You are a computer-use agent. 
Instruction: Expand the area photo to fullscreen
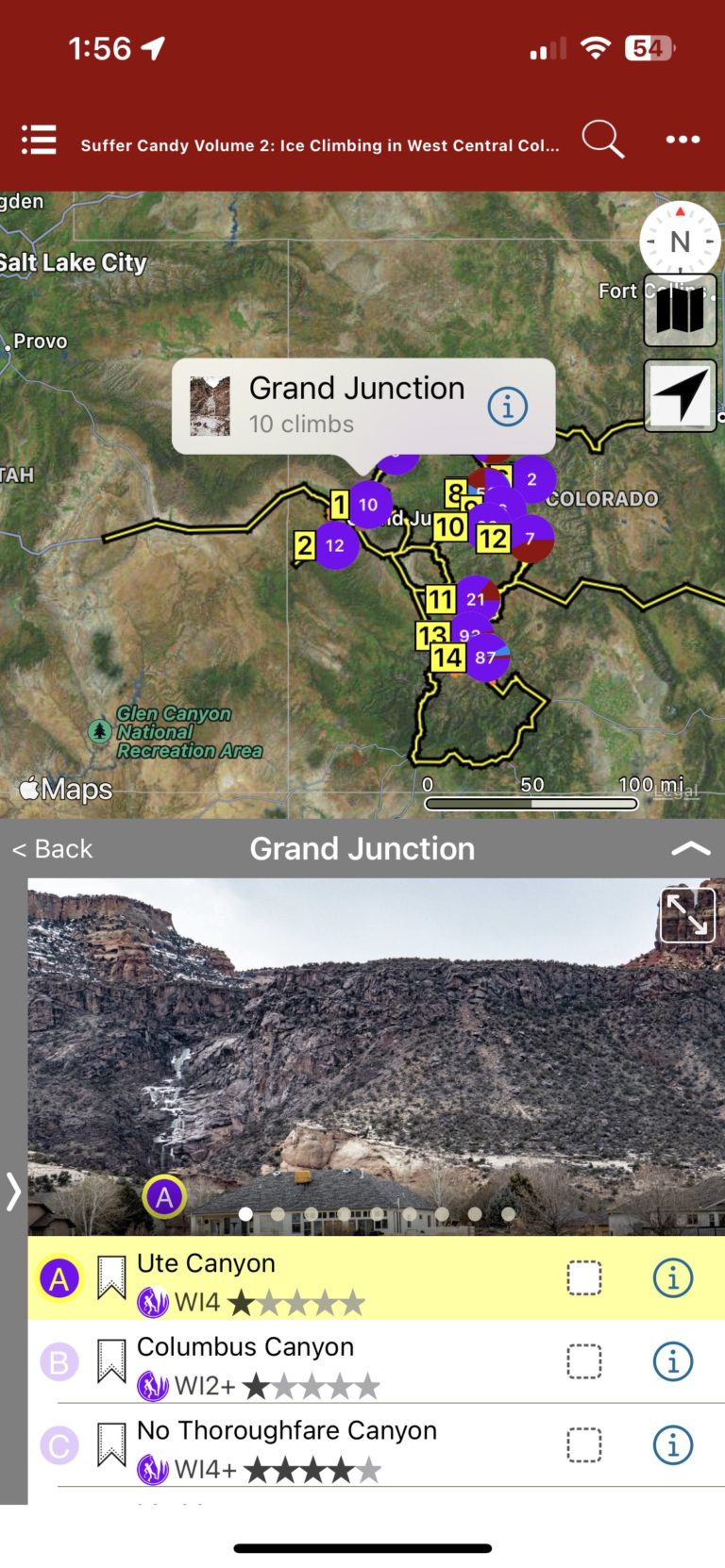(687, 915)
